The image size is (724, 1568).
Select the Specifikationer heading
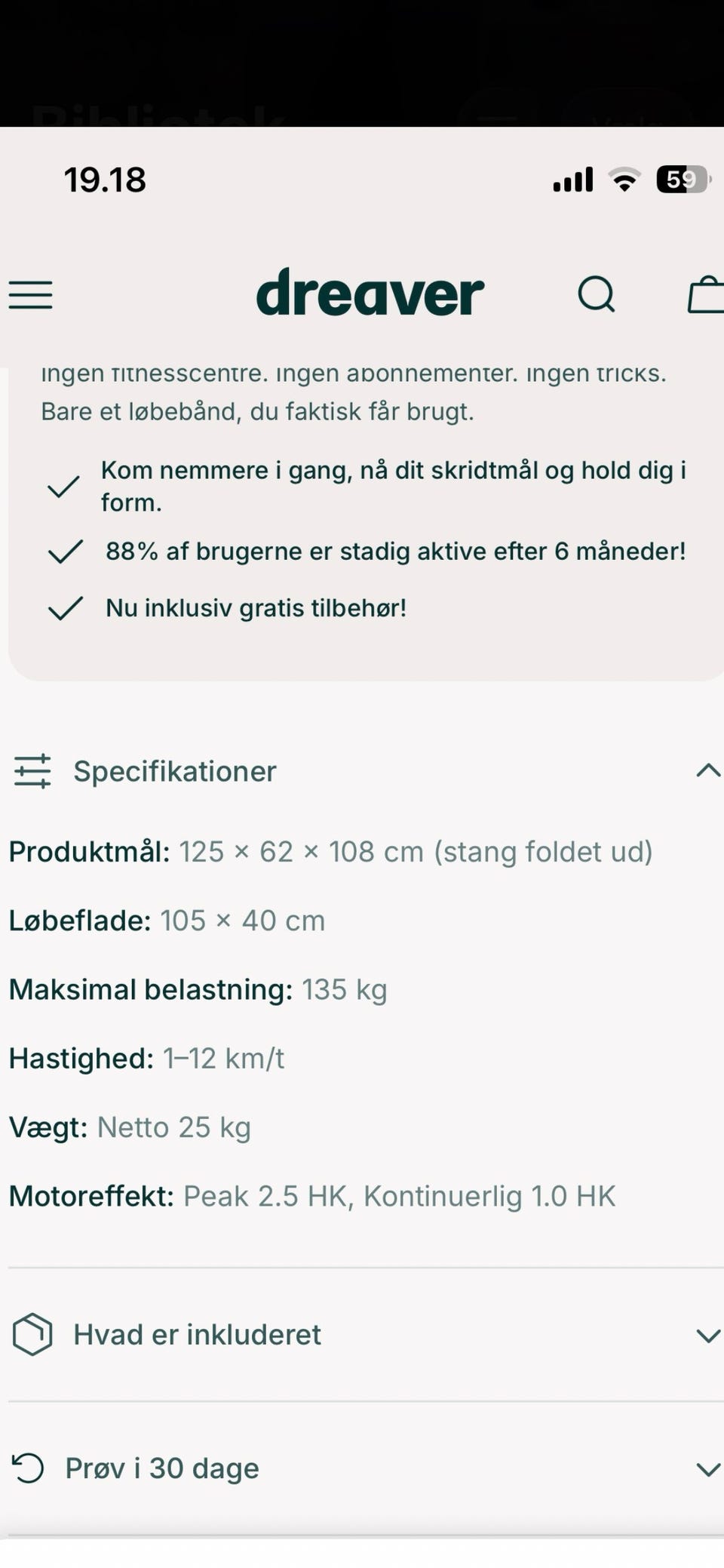174,770
